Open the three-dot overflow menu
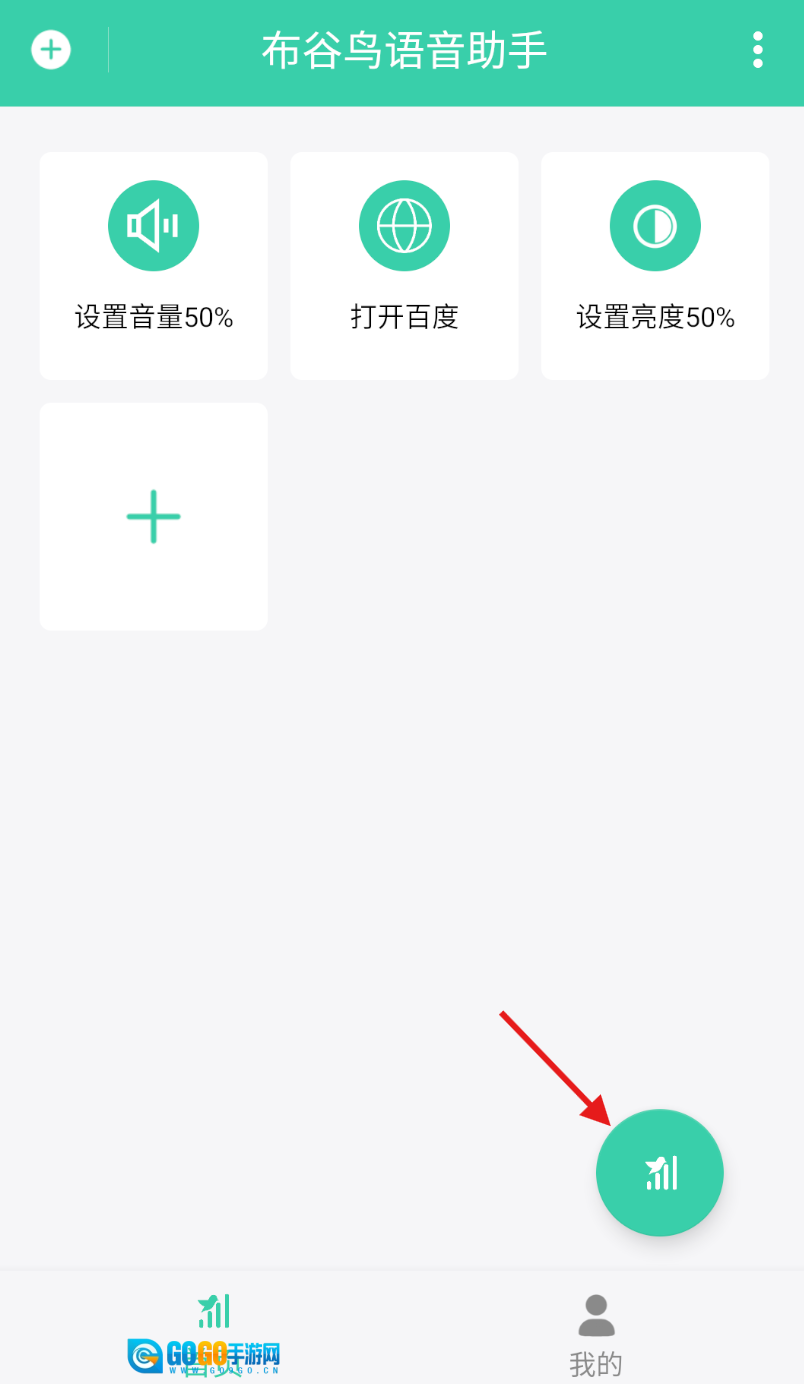The width and height of the screenshot is (804, 1384). click(x=757, y=50)
